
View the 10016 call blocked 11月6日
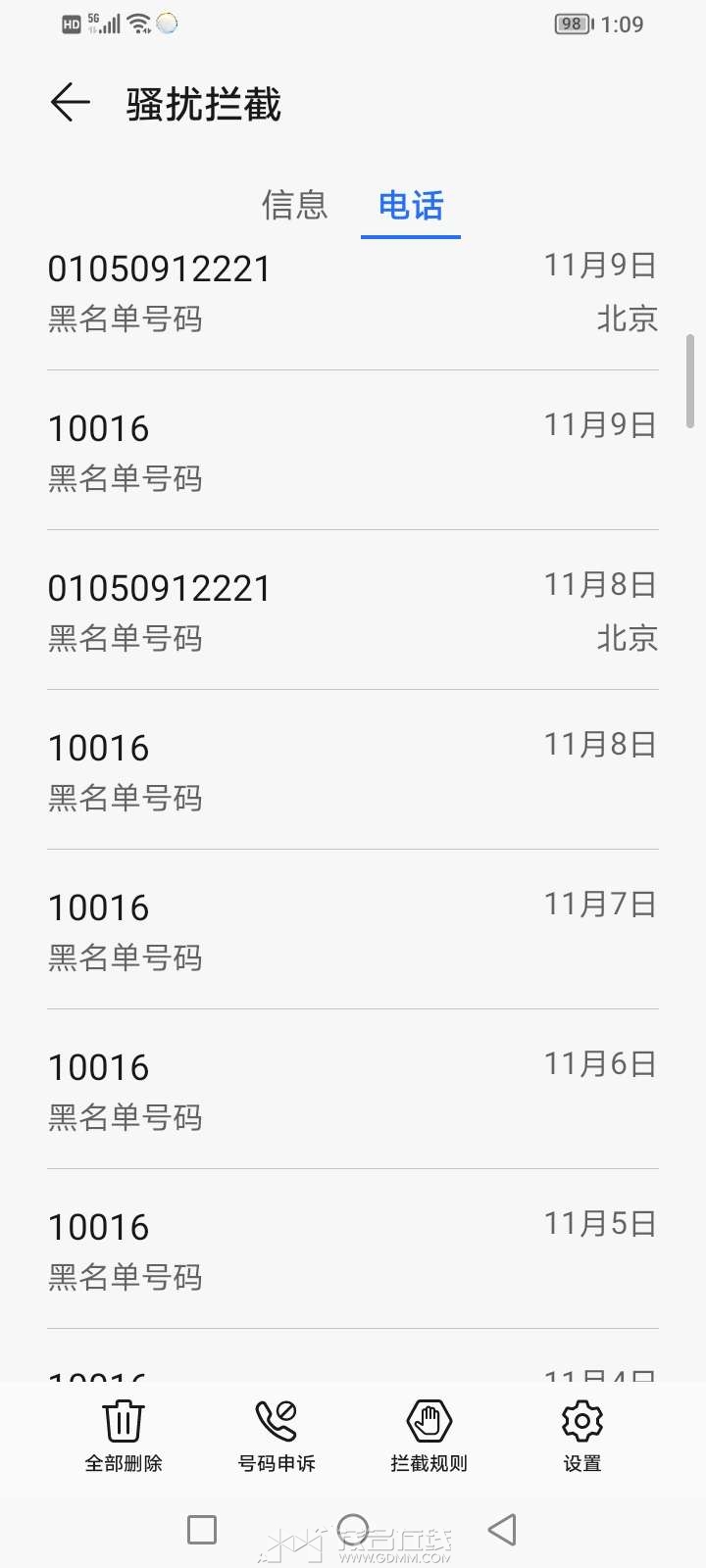[x=352, y=1091]
